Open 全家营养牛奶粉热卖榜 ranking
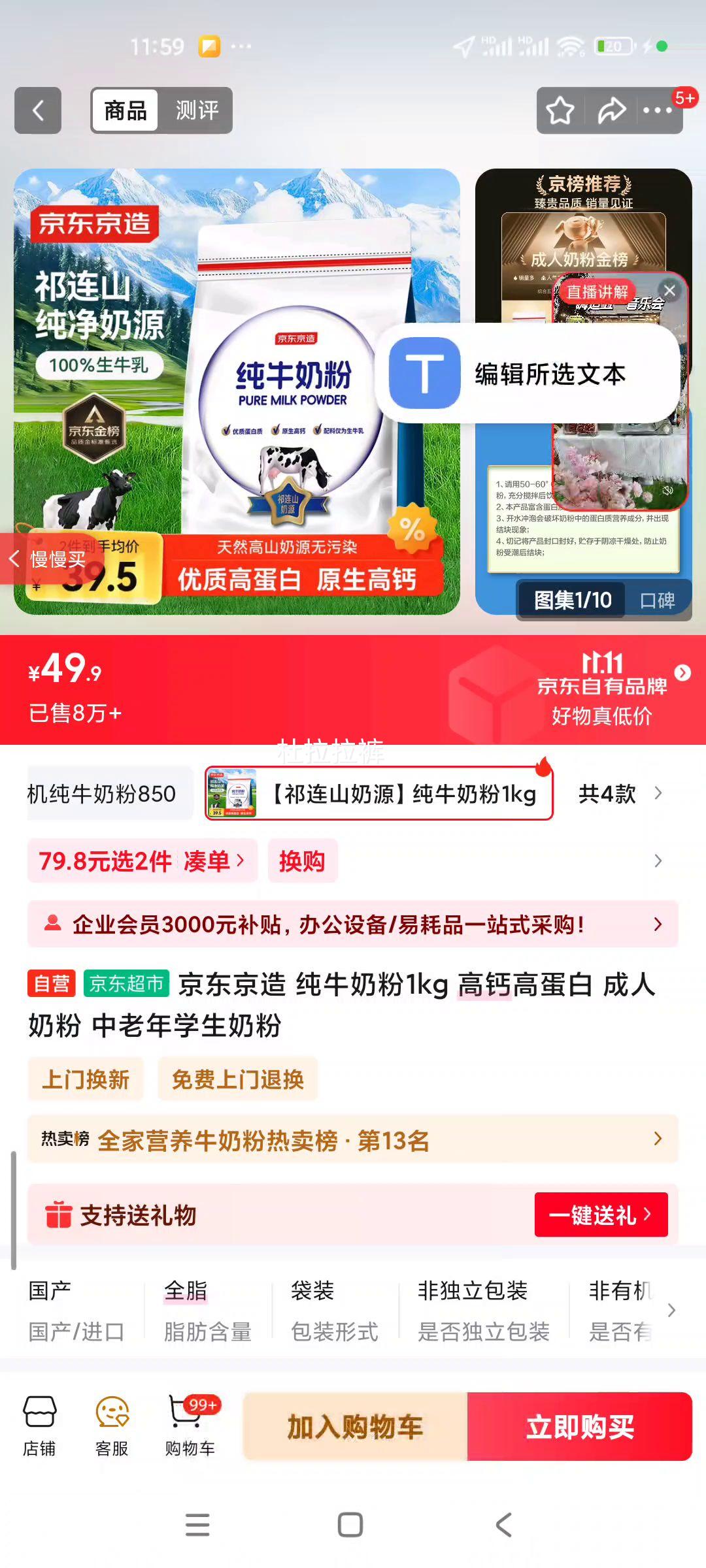Image resolution: width=706 pixels, height=1568 pixels. [x=352, y=1140]
